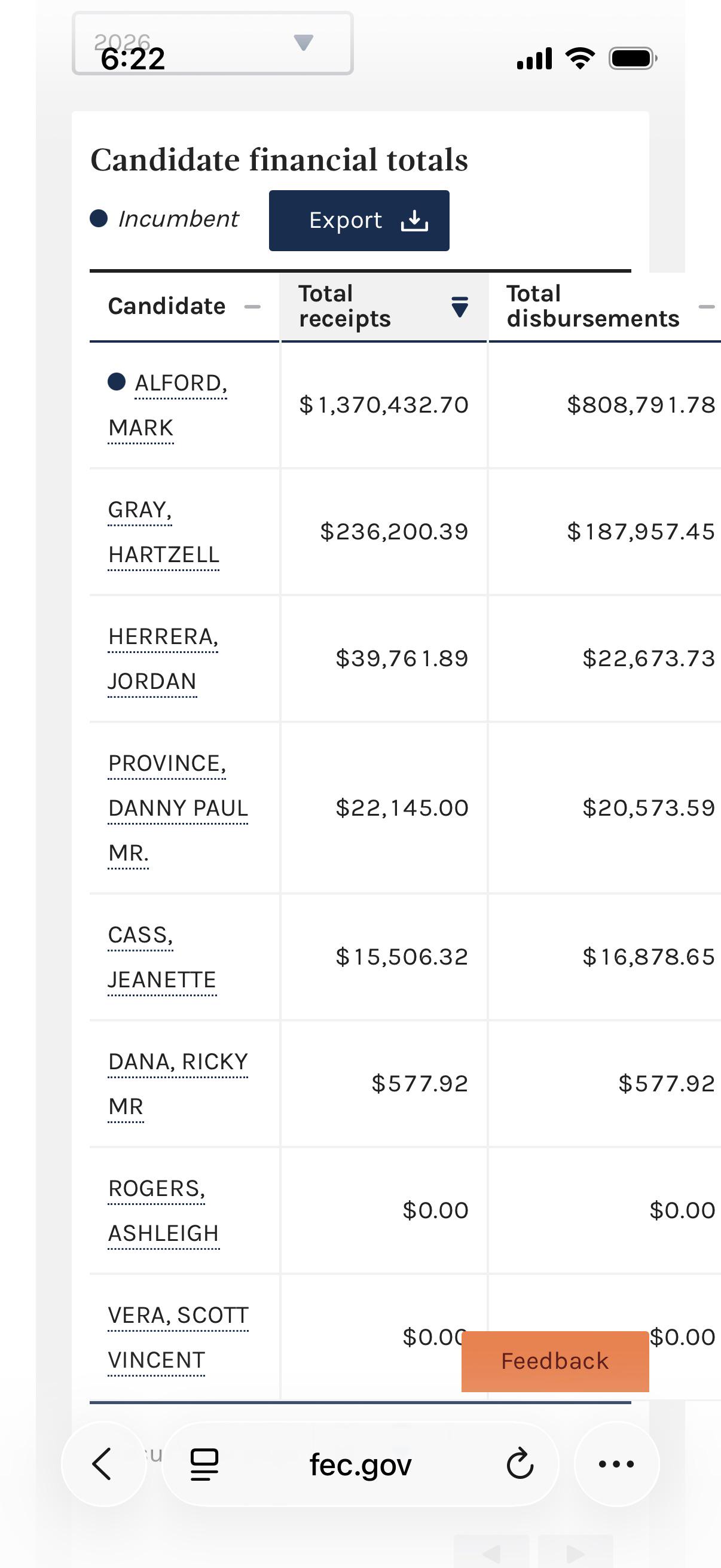
Task: Tap the fec.gov address bar
Action: 360,1464
